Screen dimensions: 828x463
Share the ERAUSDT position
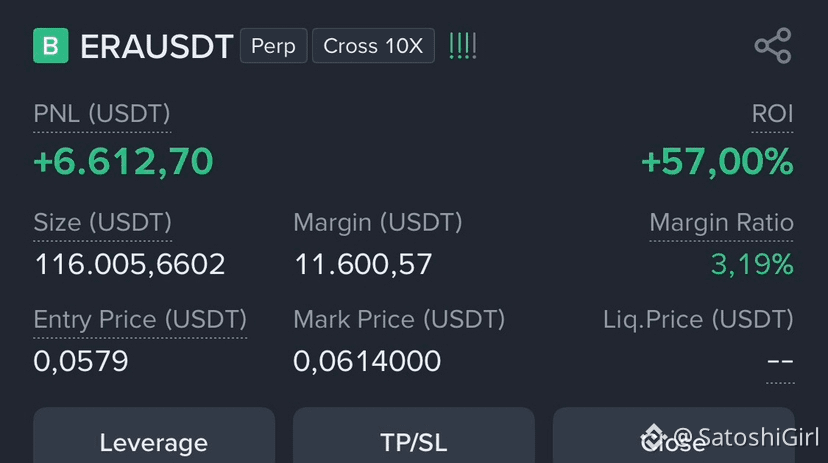click(773, 46)
